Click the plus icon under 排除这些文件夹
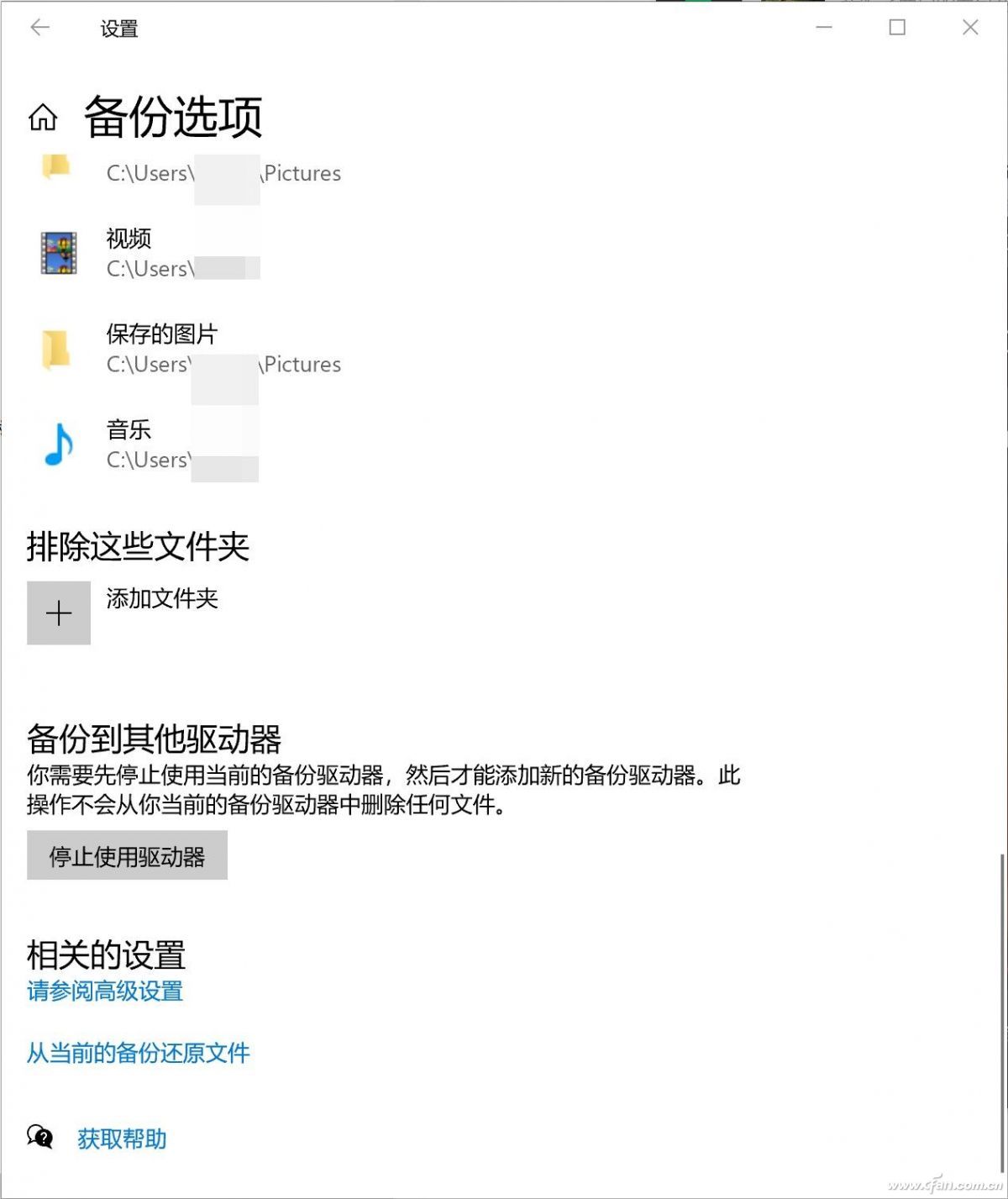The height and width of the screenshot is (1199, 1008). coord(58,613)
